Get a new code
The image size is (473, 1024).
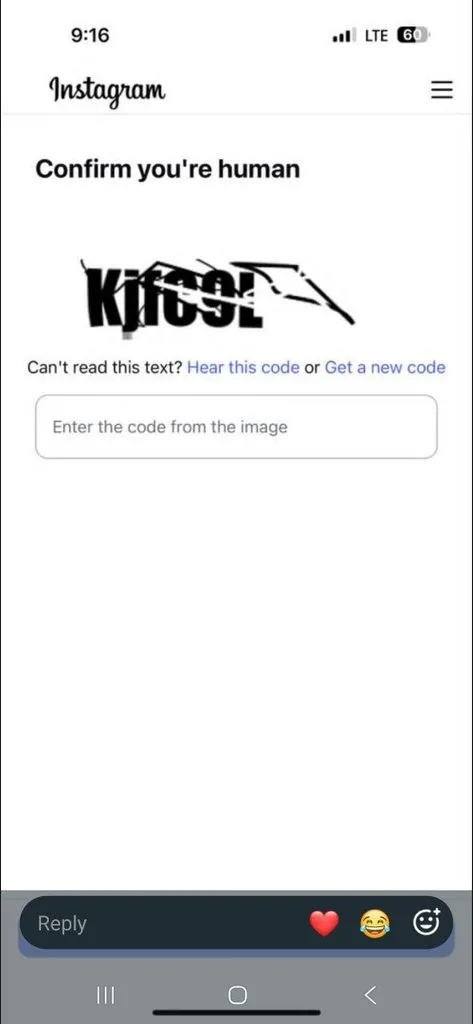coord(385,367)
